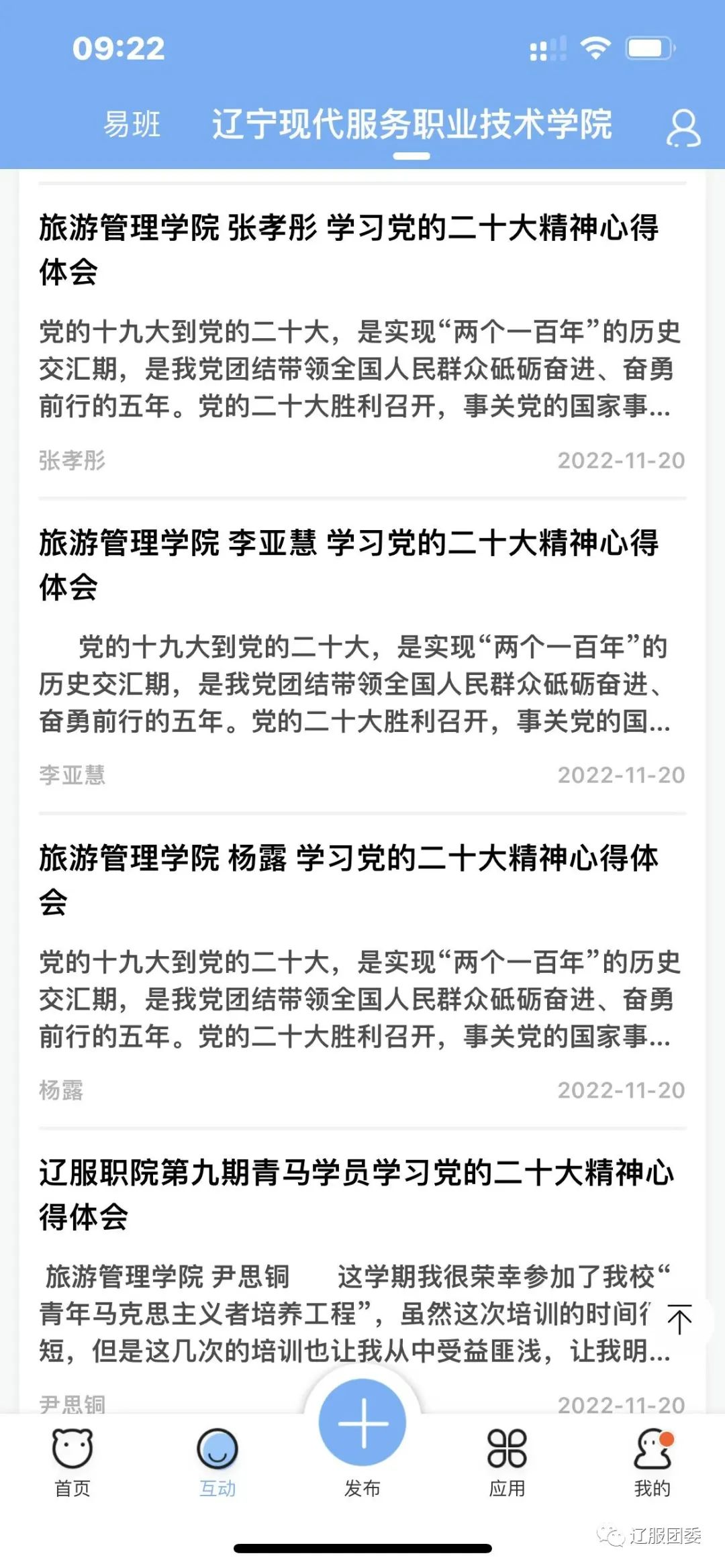Go to the 首页 tab
The height and width of the screenshot is (1568, 725).
click(x=72, y=1463)
